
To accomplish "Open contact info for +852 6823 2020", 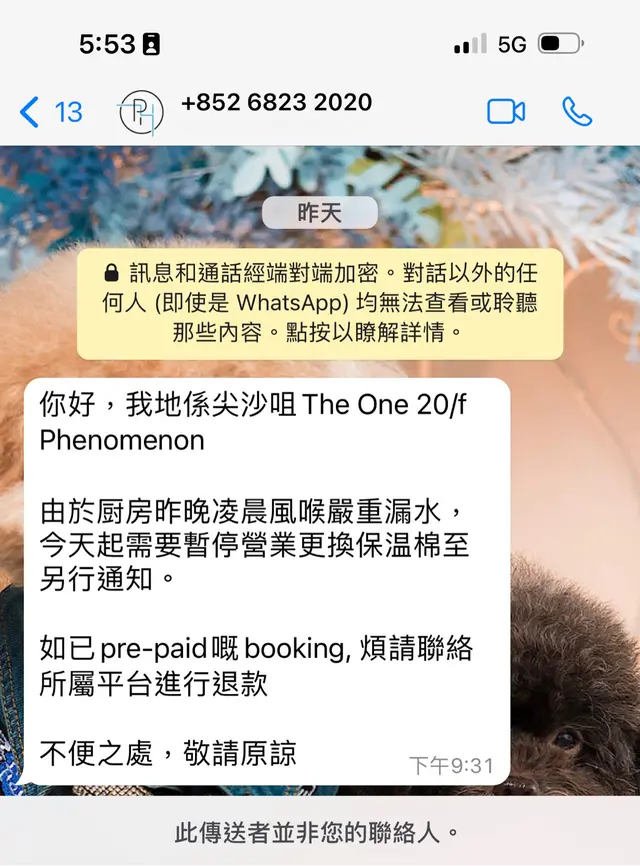I will 276,103.
